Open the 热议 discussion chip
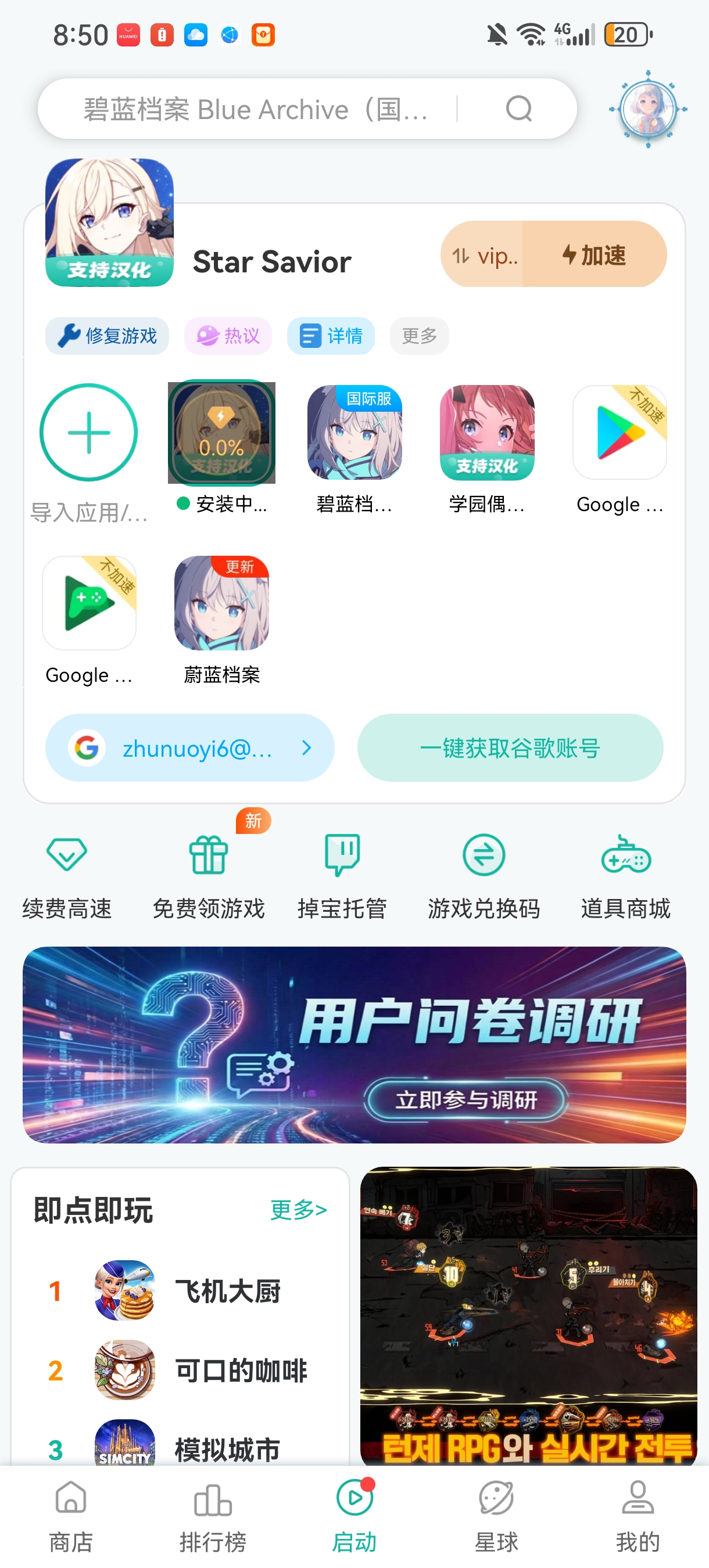 (x=228, y=336)
